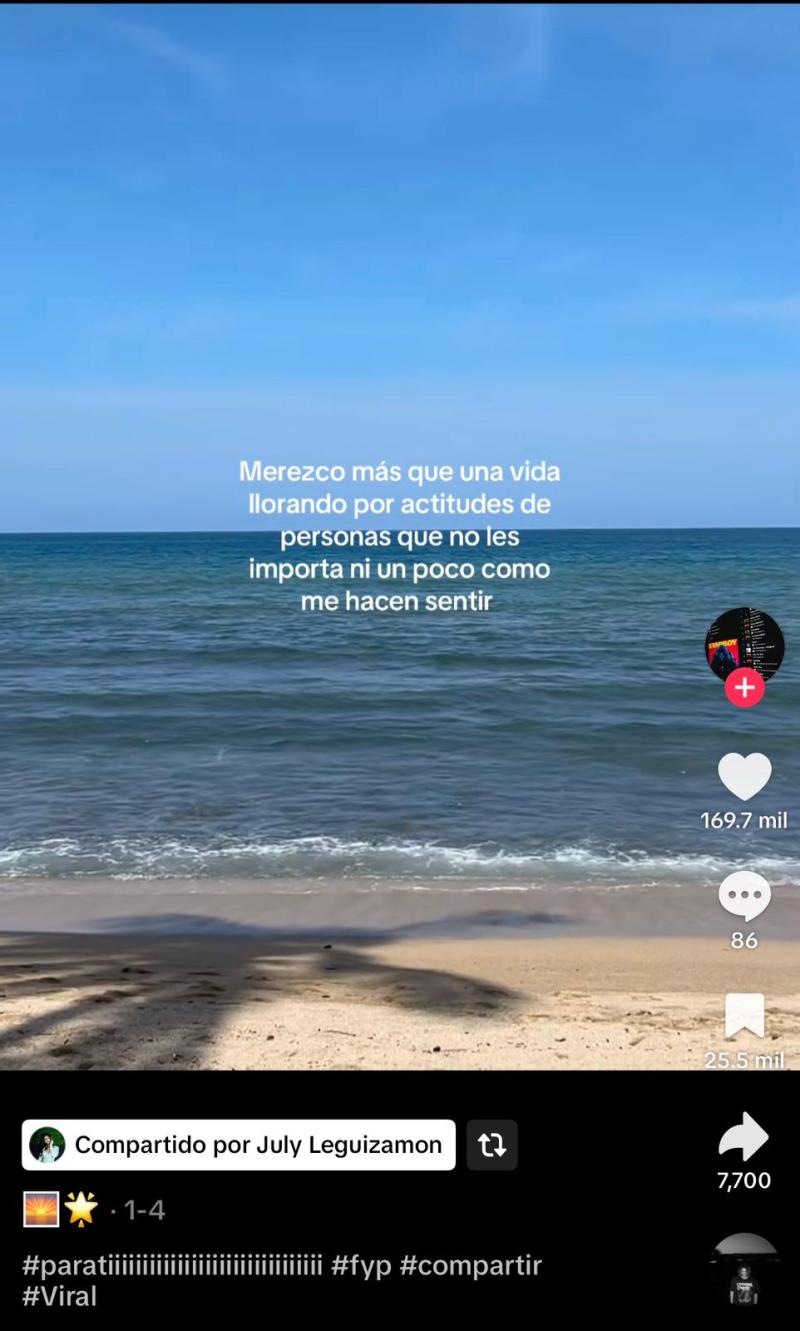Open the #fyp hashtag
800x1331 pixels.
(x=361, y=1265)
